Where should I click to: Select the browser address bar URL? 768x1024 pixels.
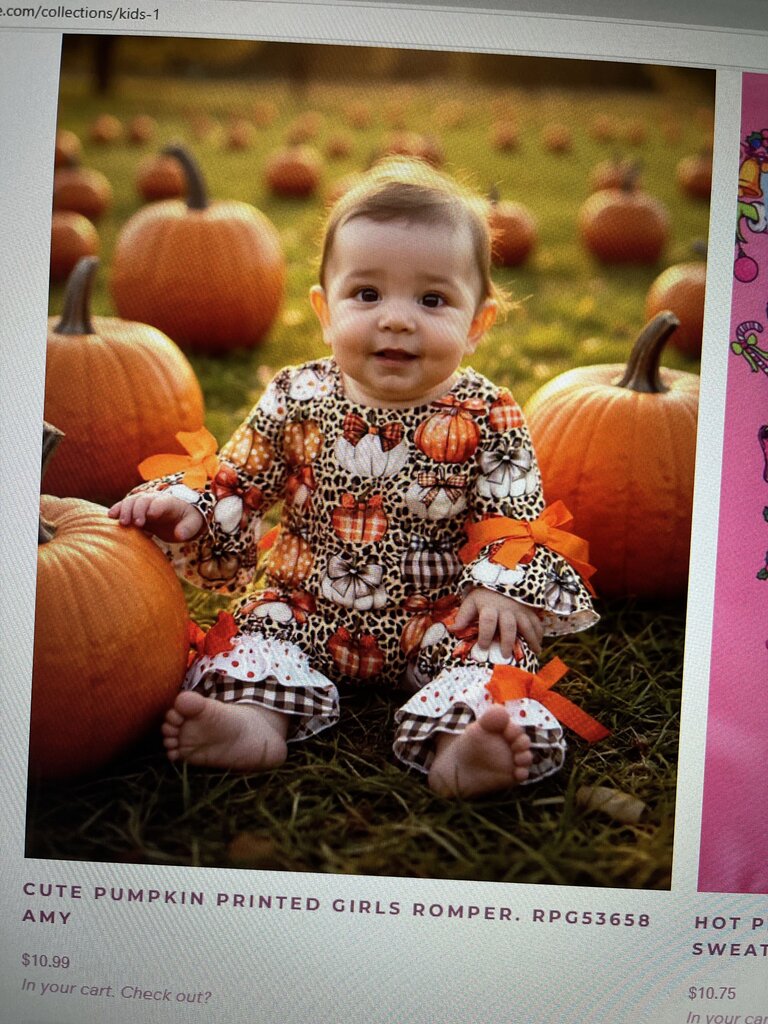[x=80, y=14]
